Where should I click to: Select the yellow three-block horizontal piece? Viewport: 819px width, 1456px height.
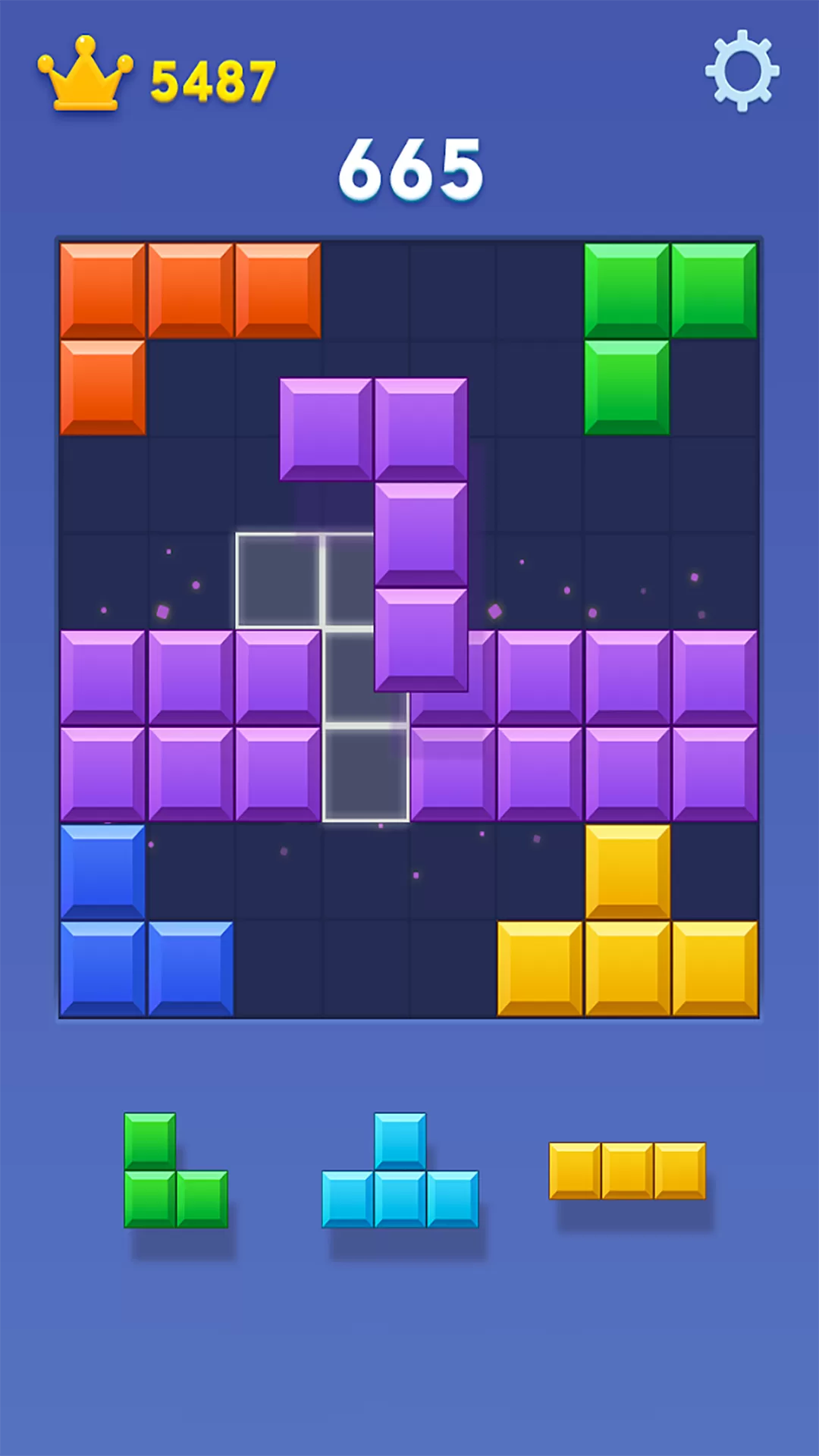click(x=627, y=1171)
